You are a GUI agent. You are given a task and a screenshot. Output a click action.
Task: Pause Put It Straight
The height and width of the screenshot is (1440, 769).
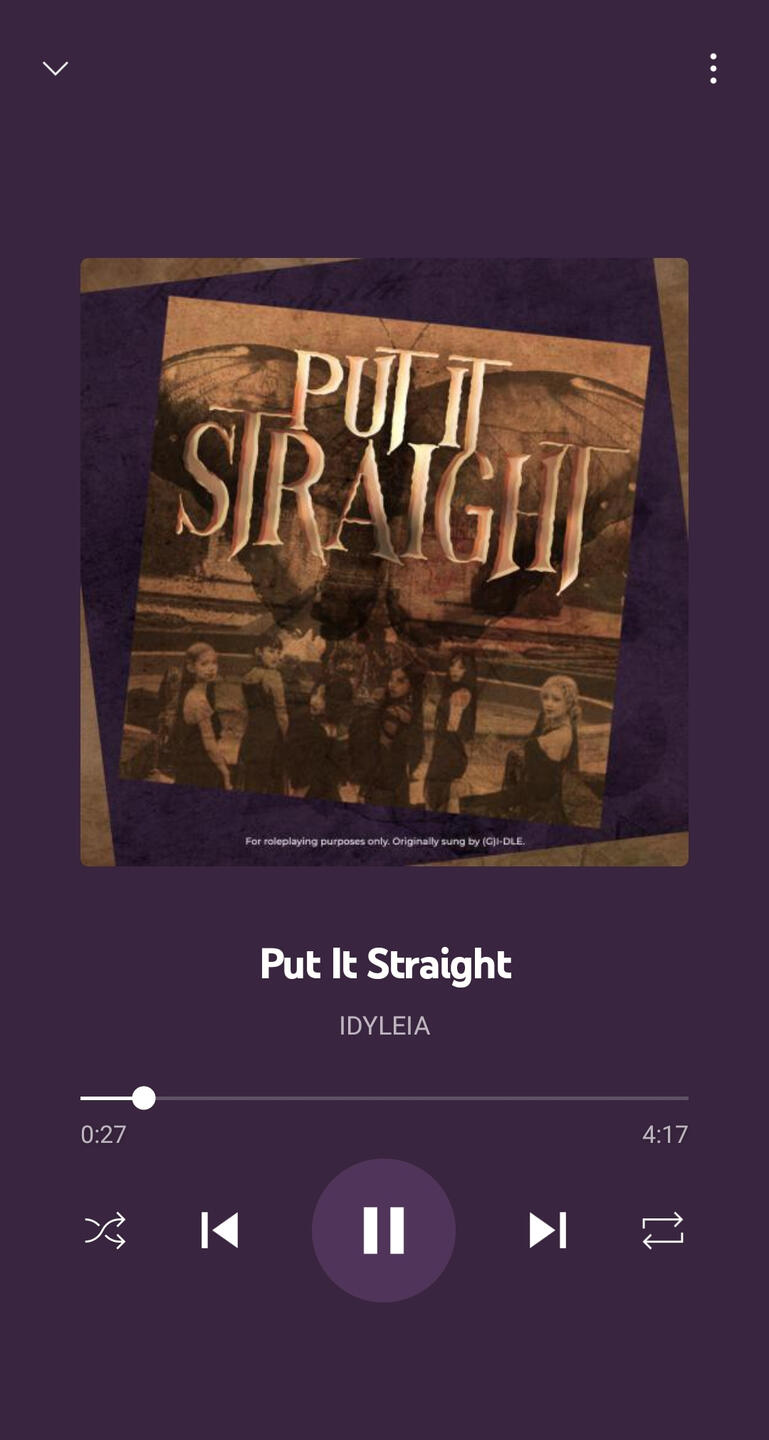point(384,1230)
